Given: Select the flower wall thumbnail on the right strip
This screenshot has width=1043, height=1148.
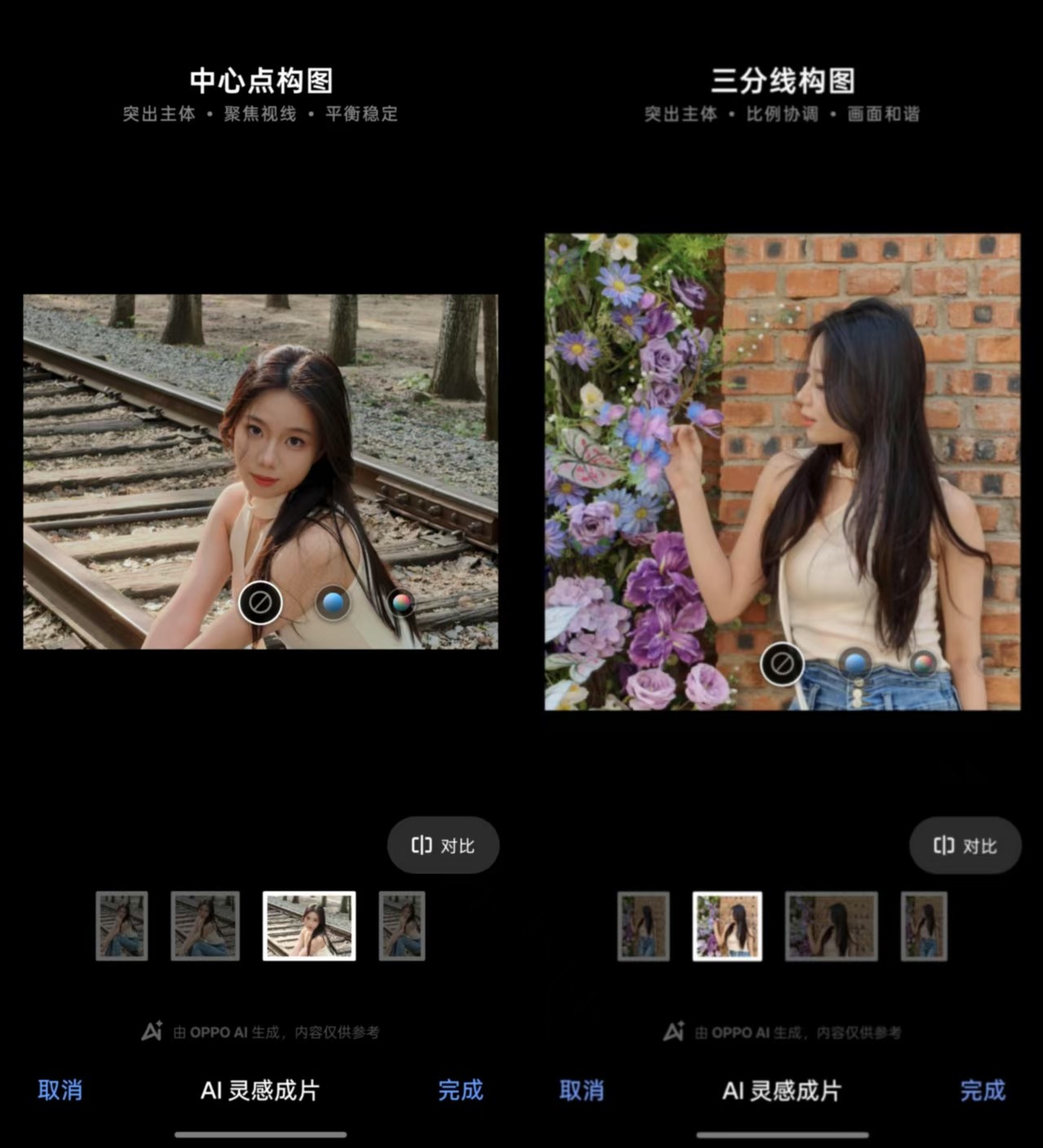Looking at the screenshot, I should [x=727, y=927].
